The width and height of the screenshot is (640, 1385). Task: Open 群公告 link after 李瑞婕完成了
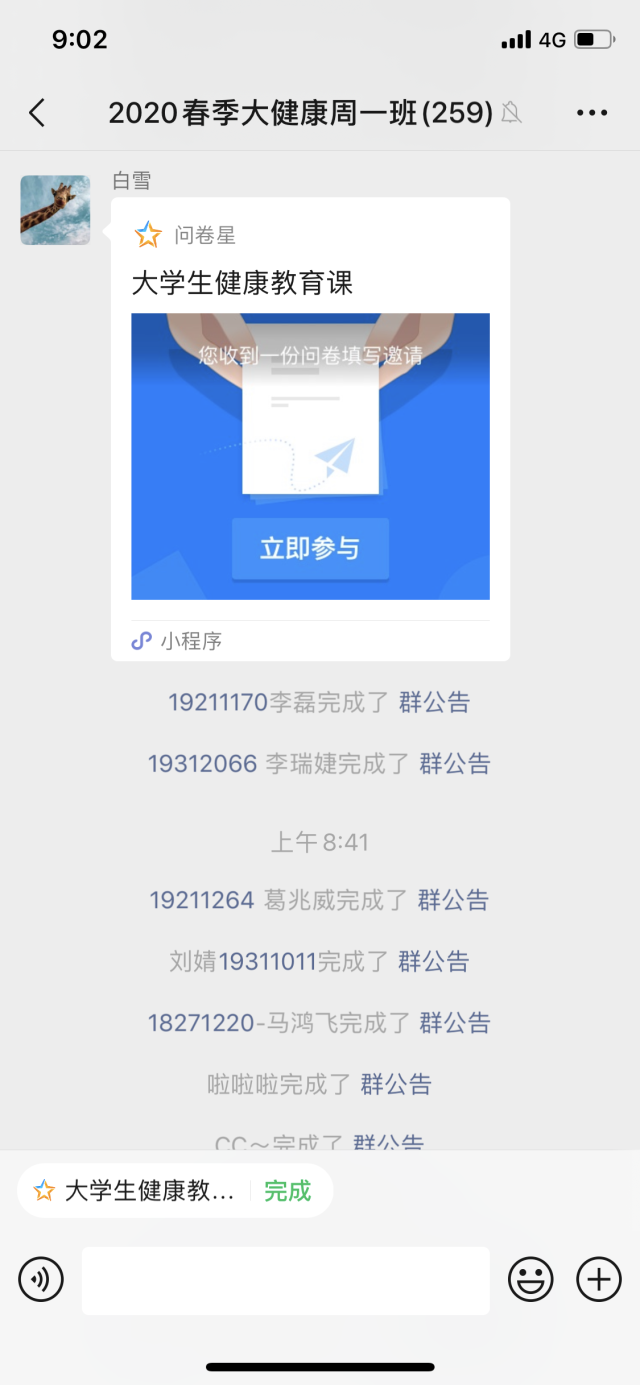pos(455,764)
